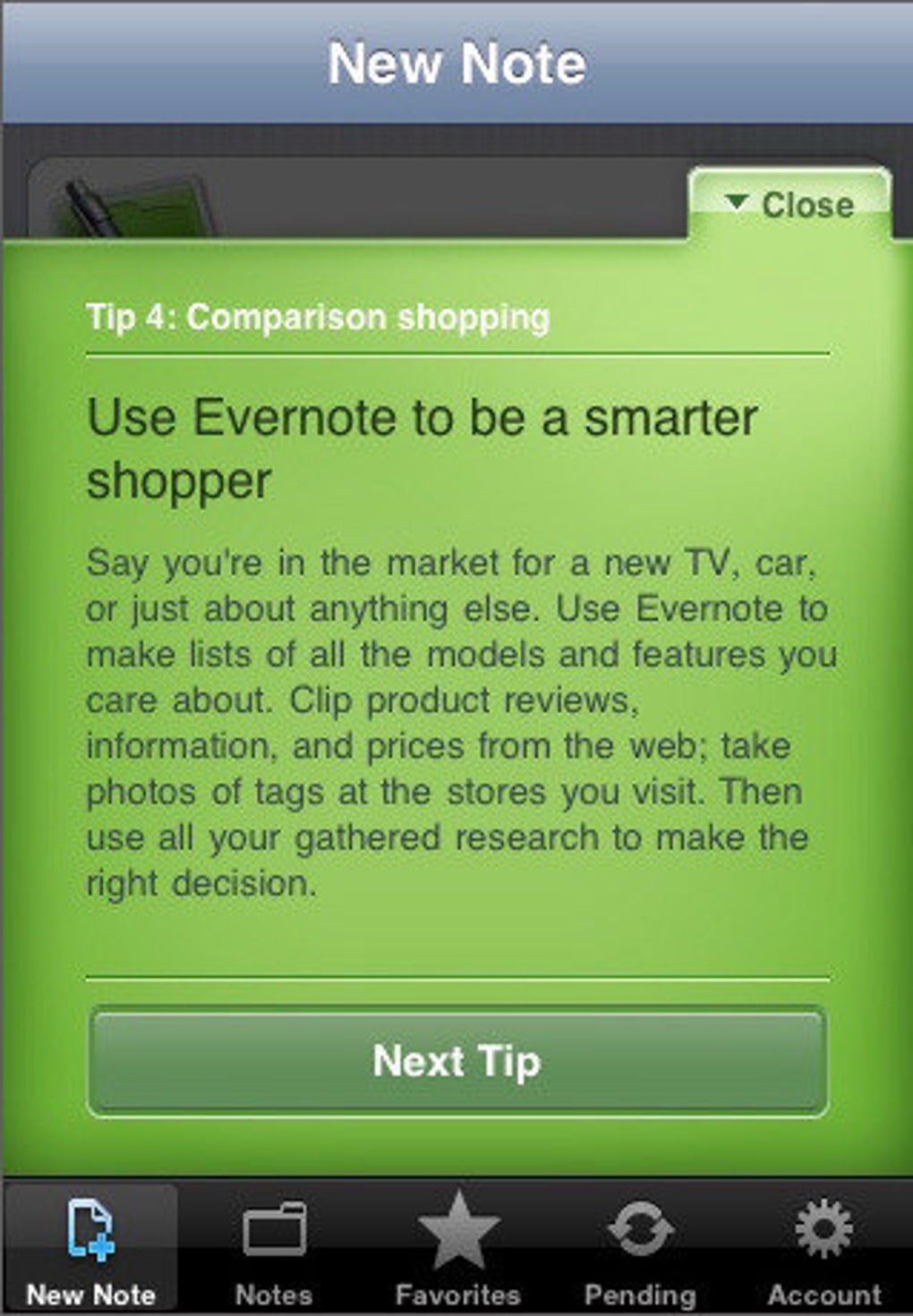Show the Next Tip
This screenshot has width=913, height=1316.
(457, 1062)
